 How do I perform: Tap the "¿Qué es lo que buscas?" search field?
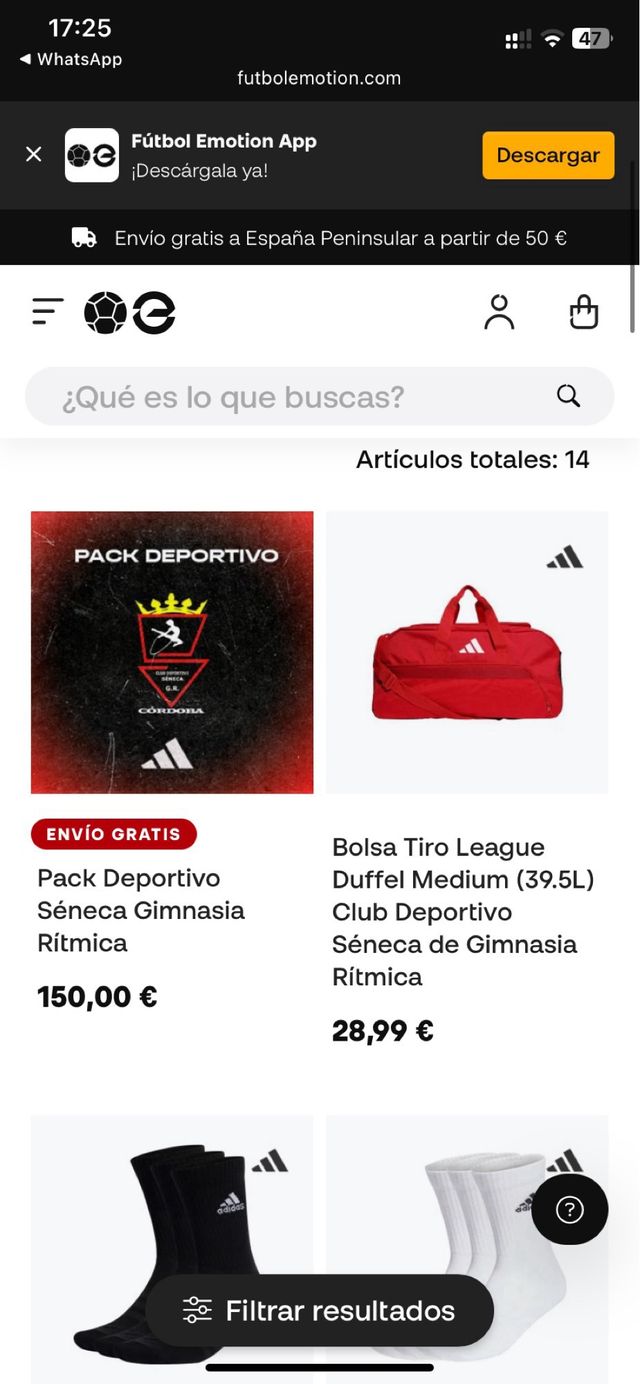300,397
